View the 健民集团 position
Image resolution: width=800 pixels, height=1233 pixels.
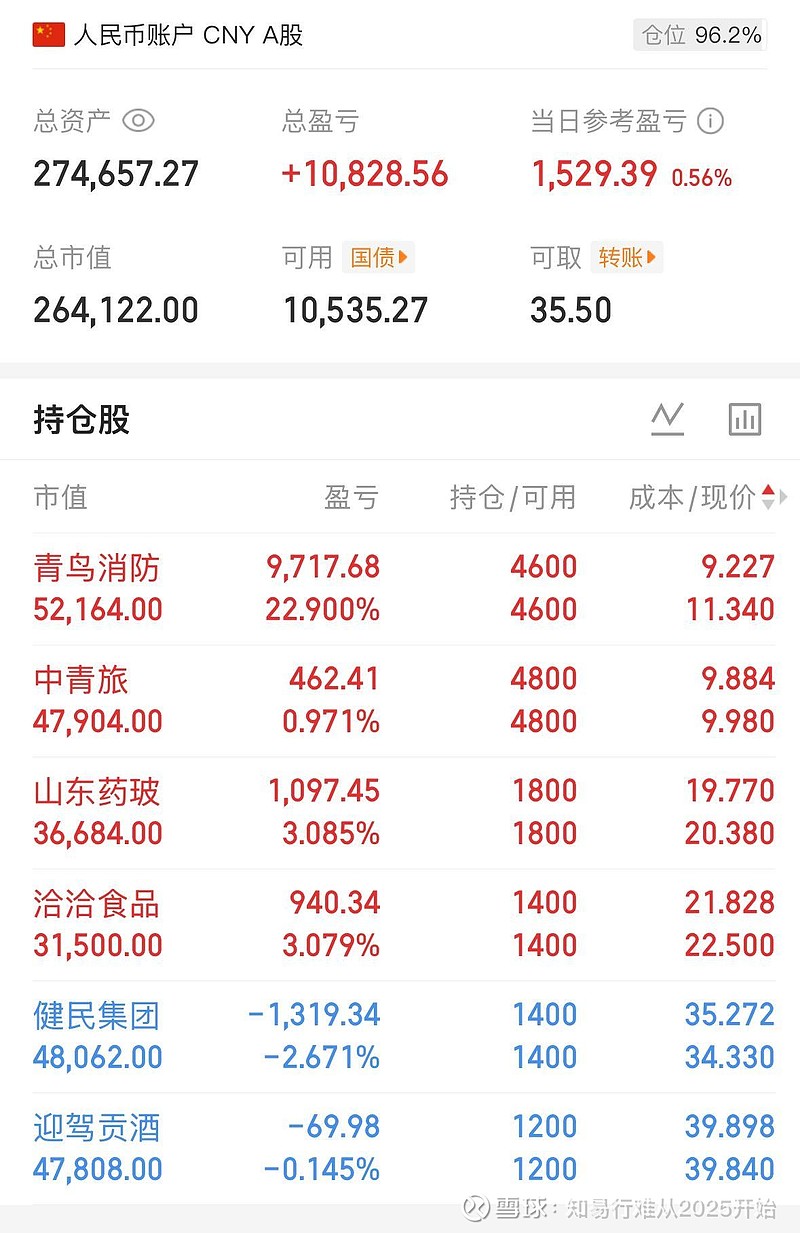pos(400,1036)
